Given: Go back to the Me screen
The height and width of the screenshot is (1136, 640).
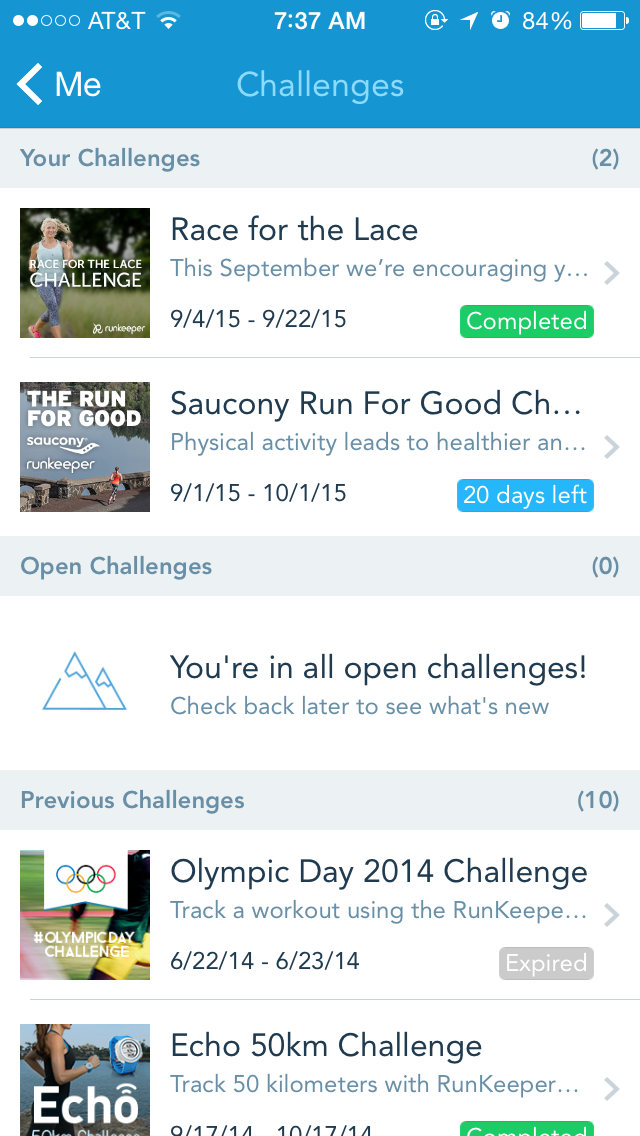Looking at the screenshot, I should pyautogui.click(x=60, y=85).
